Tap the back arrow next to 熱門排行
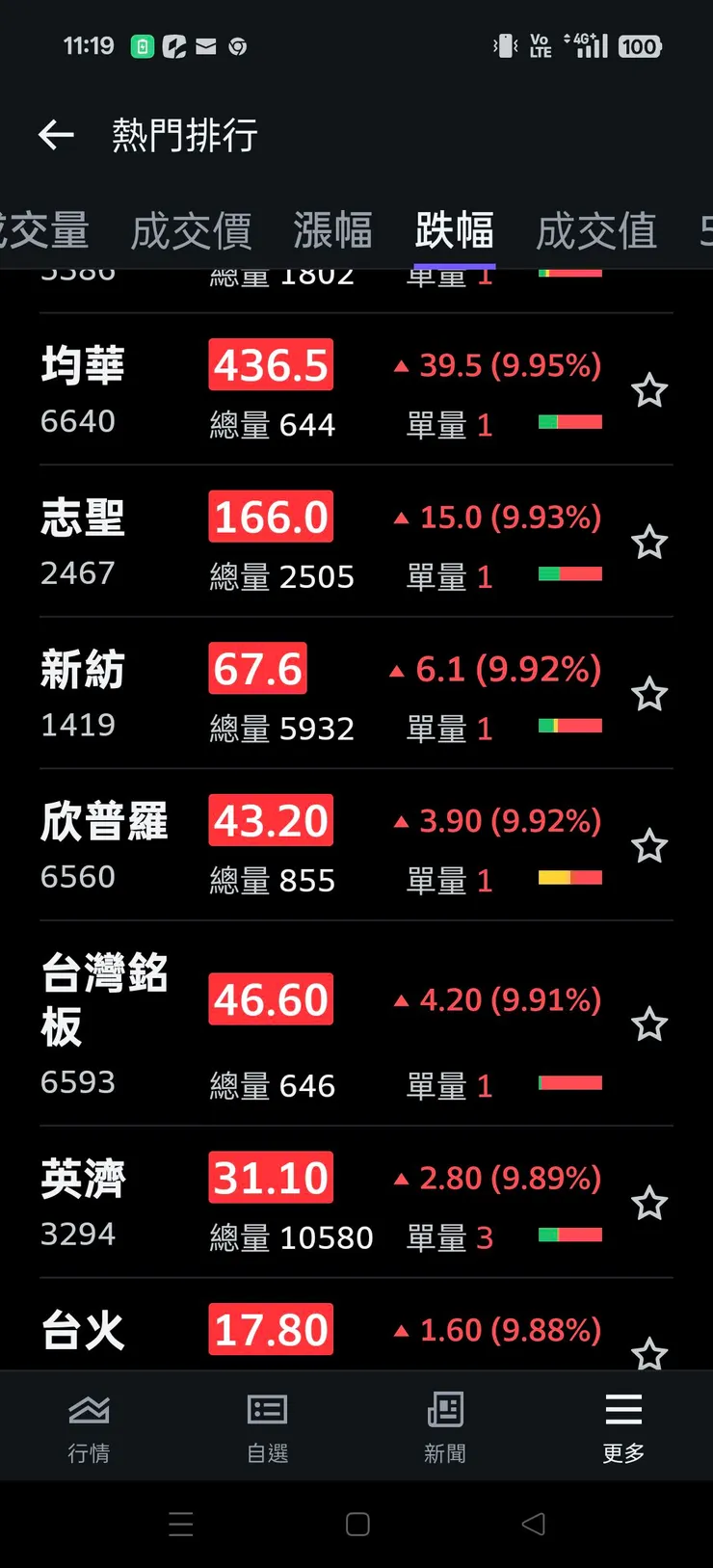 click(56, 135)
